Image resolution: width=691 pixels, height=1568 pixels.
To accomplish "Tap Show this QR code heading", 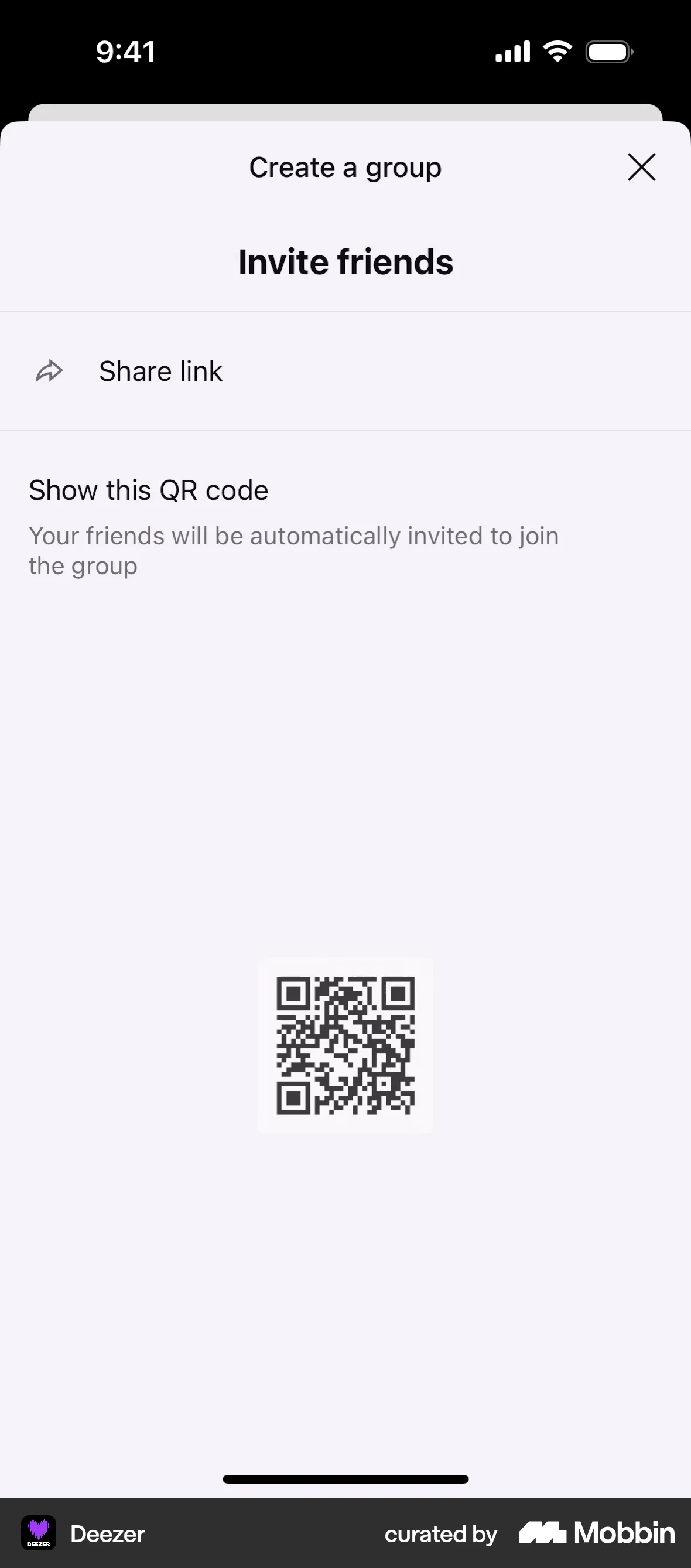I will [x=148, y=489].
